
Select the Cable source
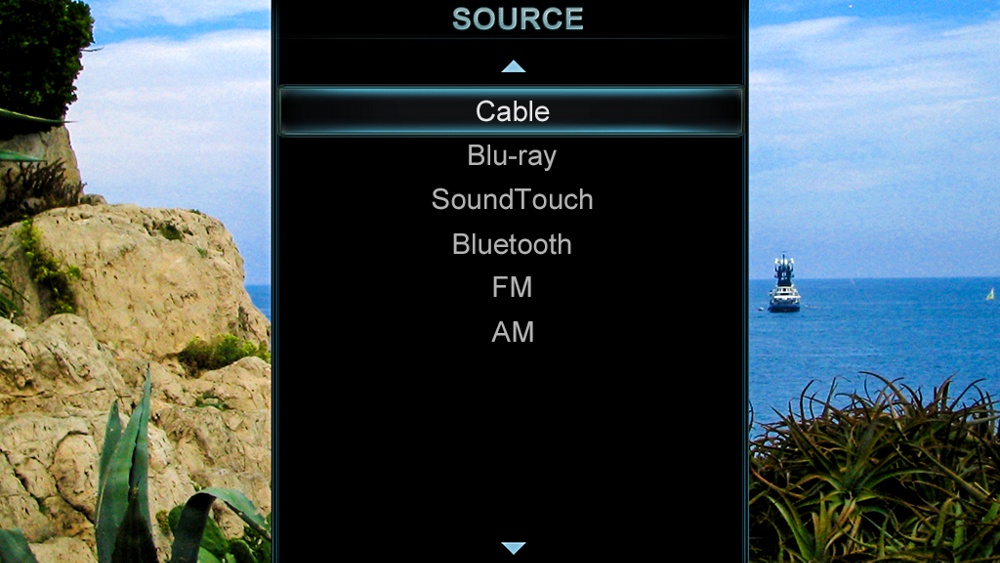512,111
